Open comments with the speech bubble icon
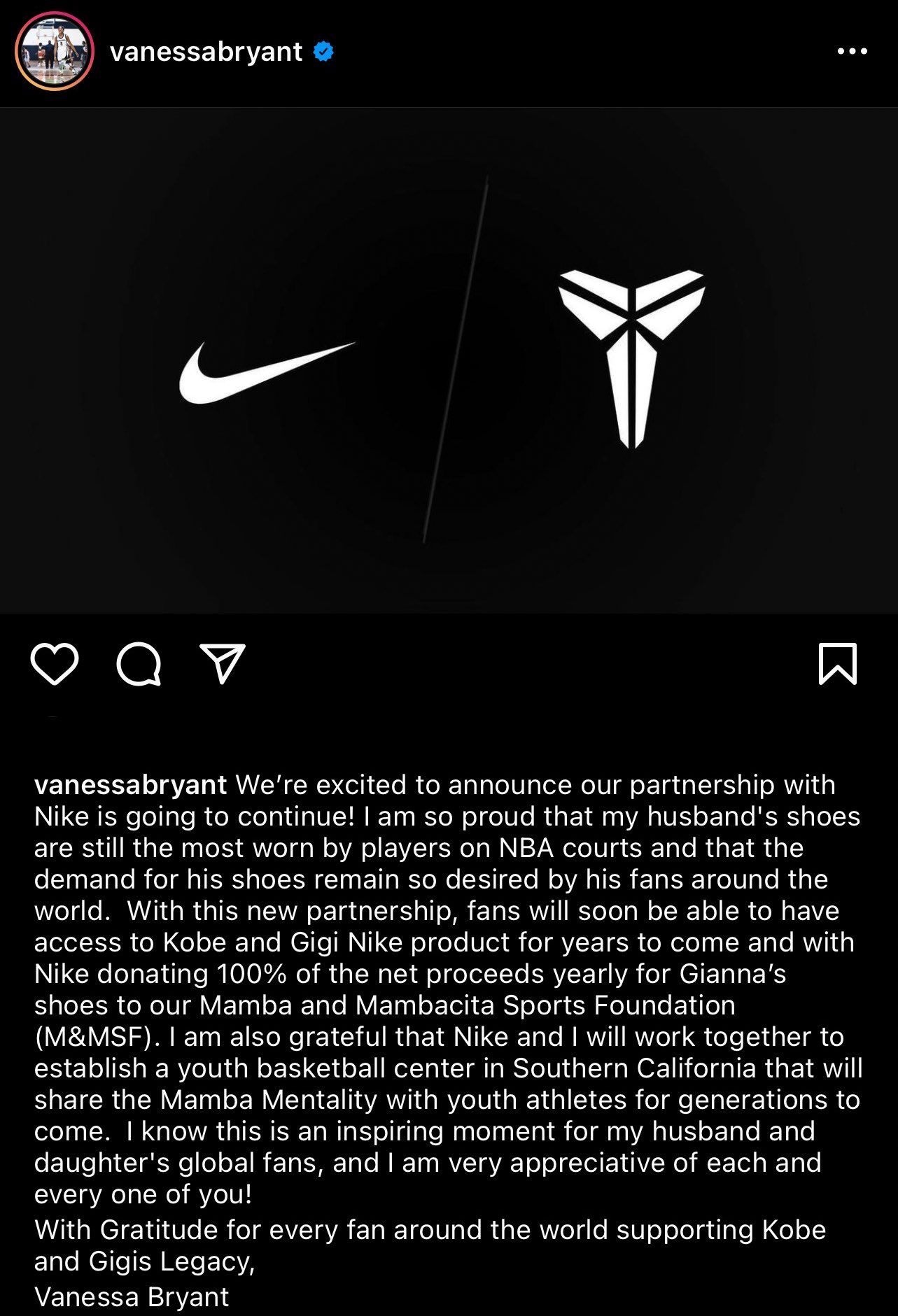 (x=139, y=663)
